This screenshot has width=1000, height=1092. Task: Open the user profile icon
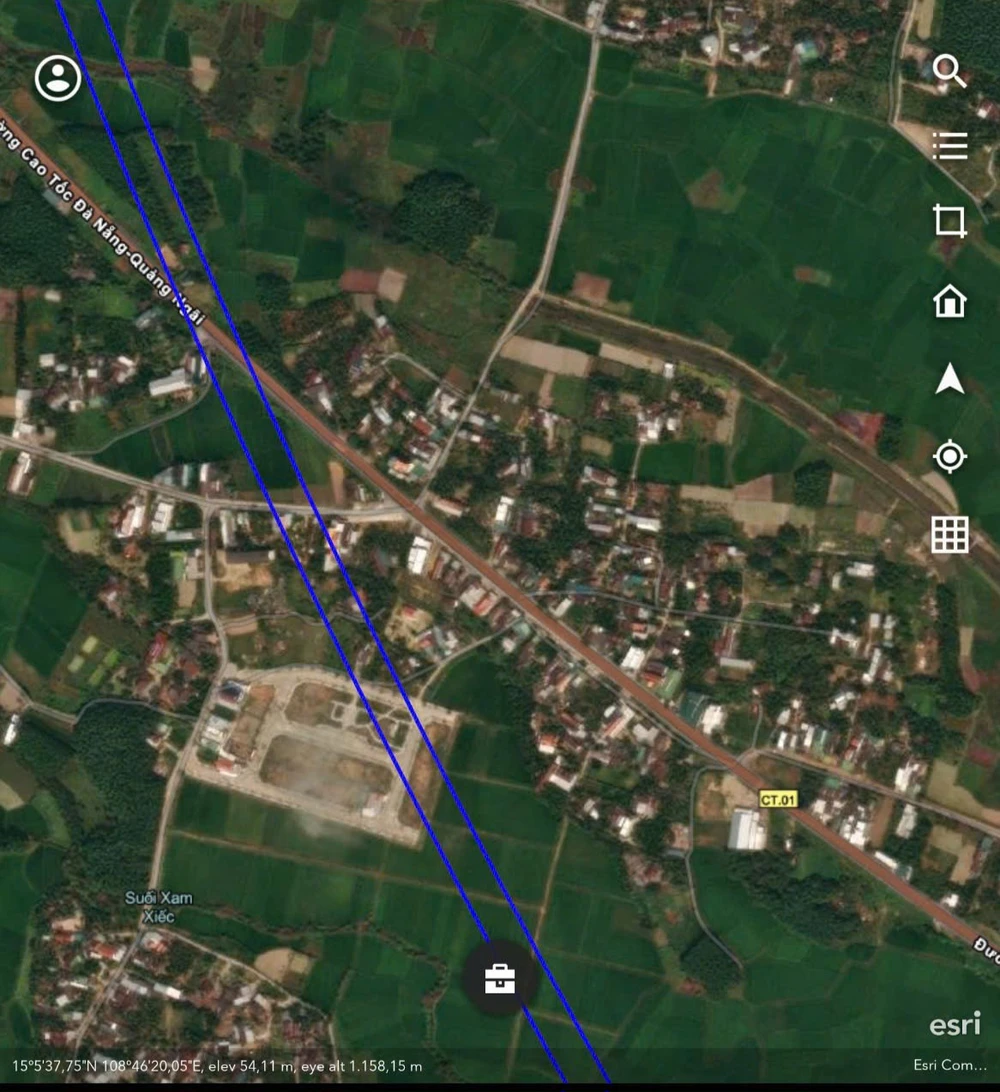(58, 78)
